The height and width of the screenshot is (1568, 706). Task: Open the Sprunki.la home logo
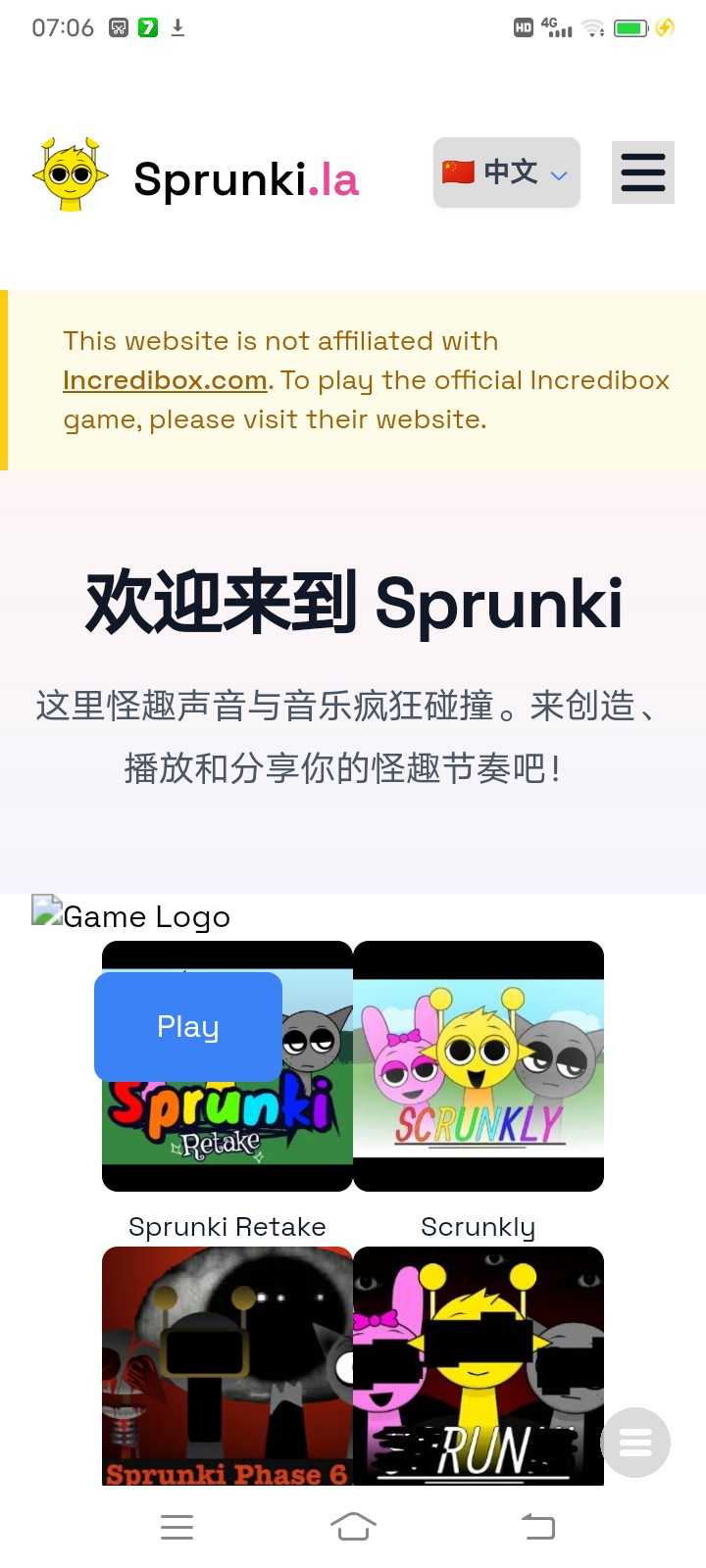tap(196, 174)
